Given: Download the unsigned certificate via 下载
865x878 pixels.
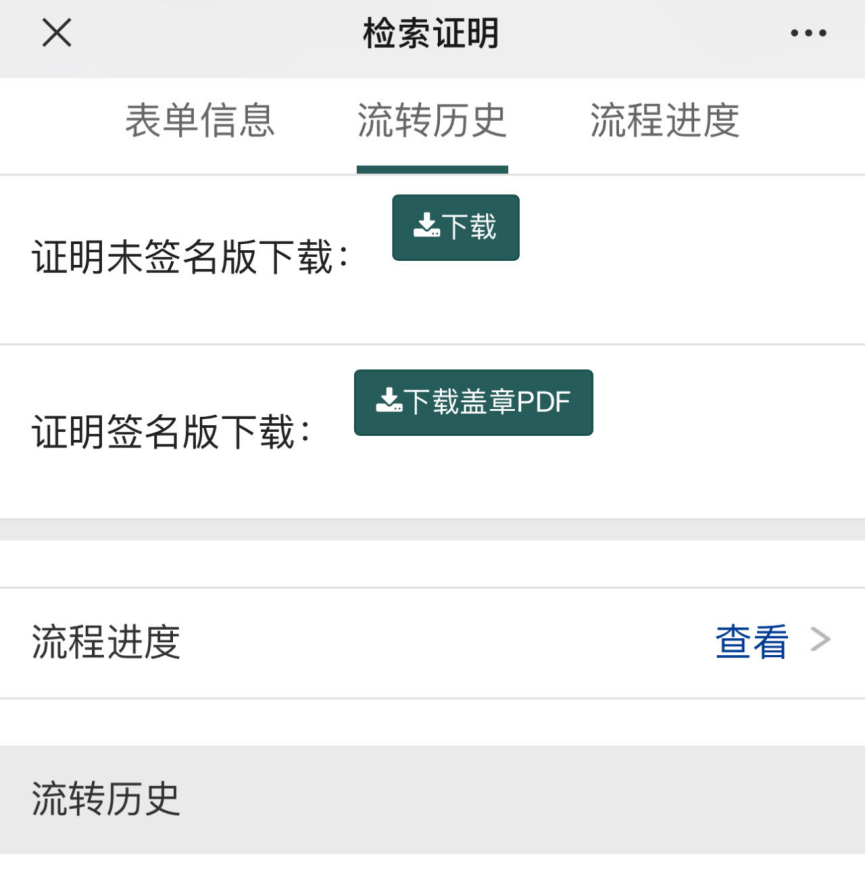Looking at the screenshot, I should click(455, 228).
